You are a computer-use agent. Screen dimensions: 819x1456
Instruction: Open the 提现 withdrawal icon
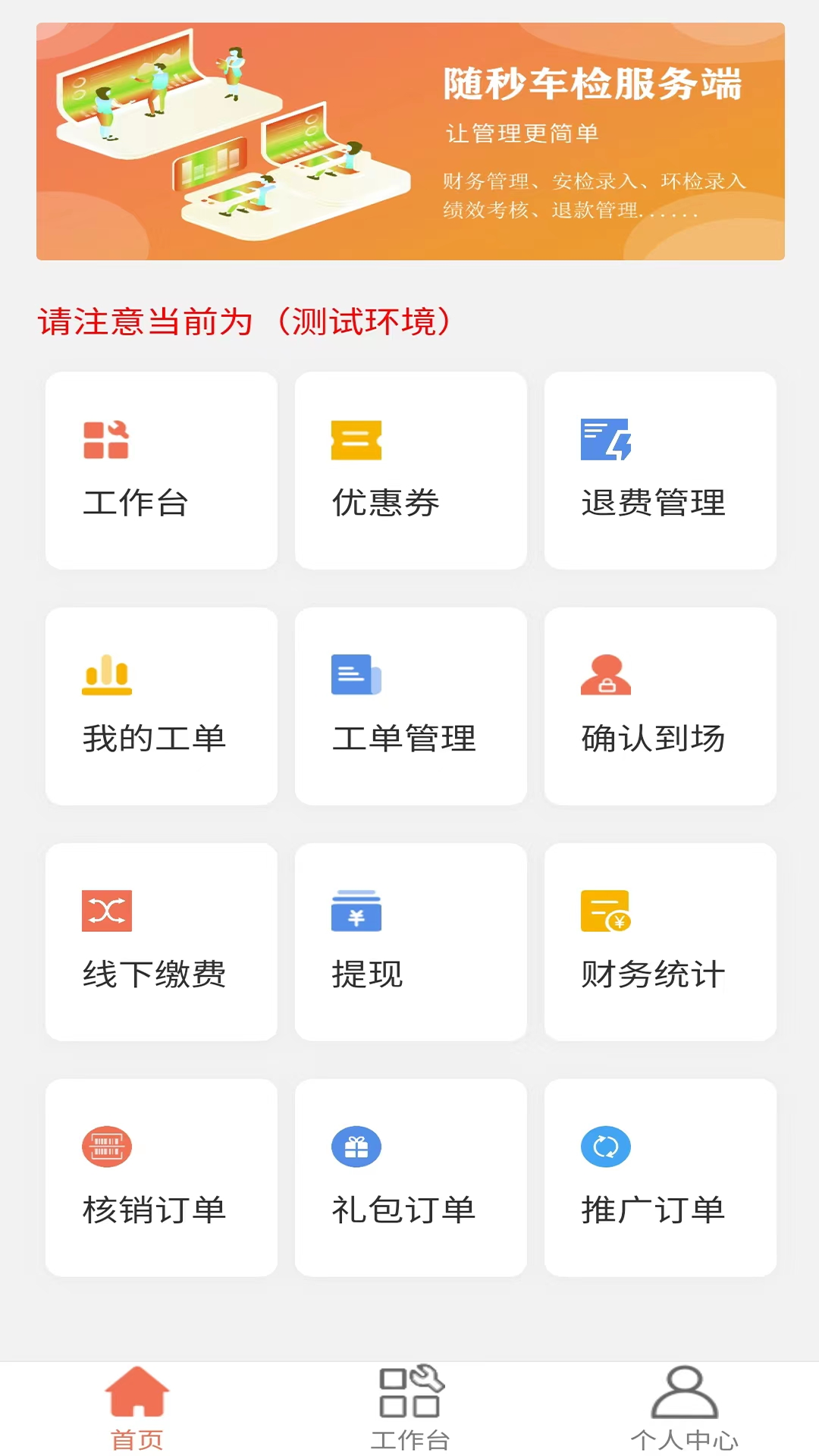tap(410, 942)
